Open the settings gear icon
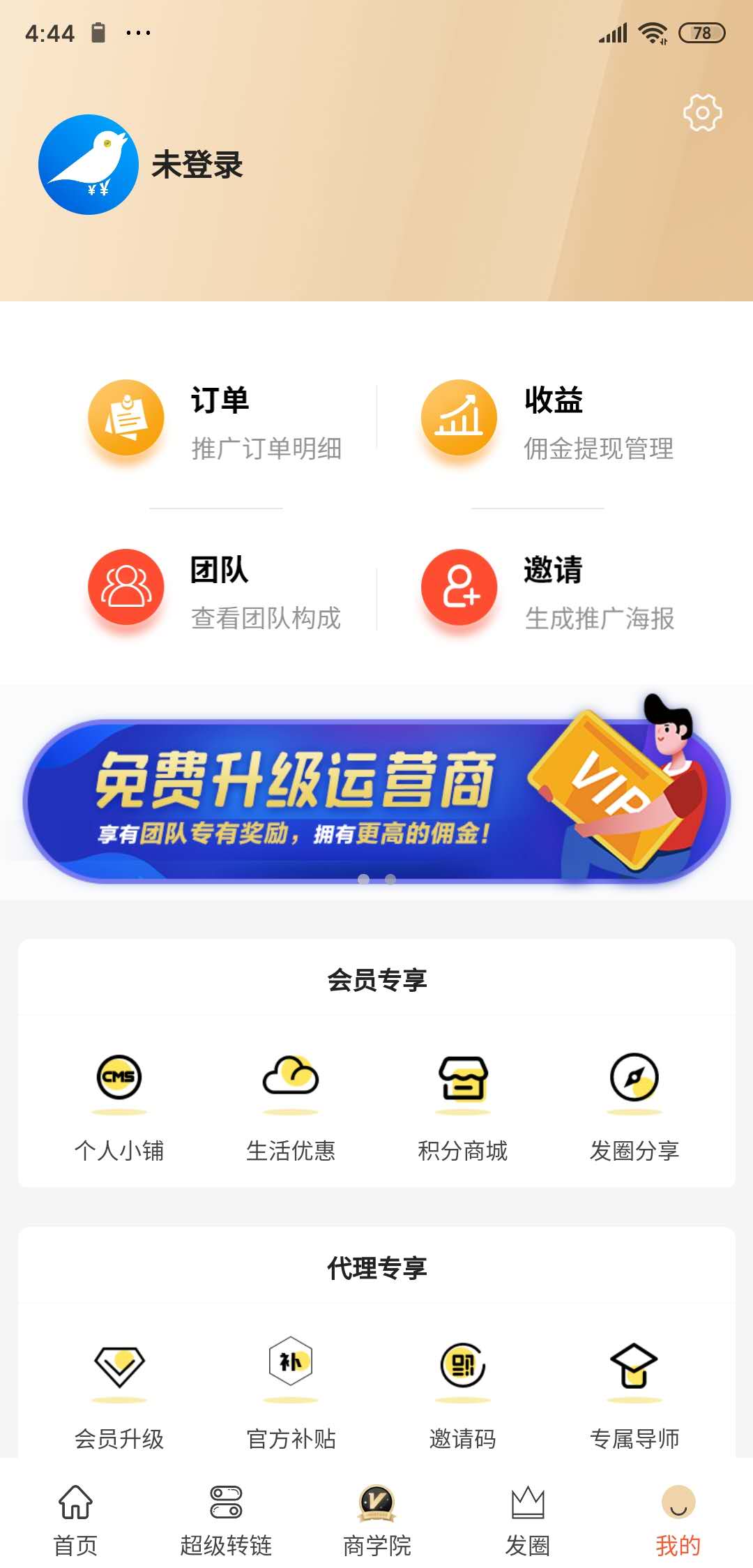 (702, 112)
